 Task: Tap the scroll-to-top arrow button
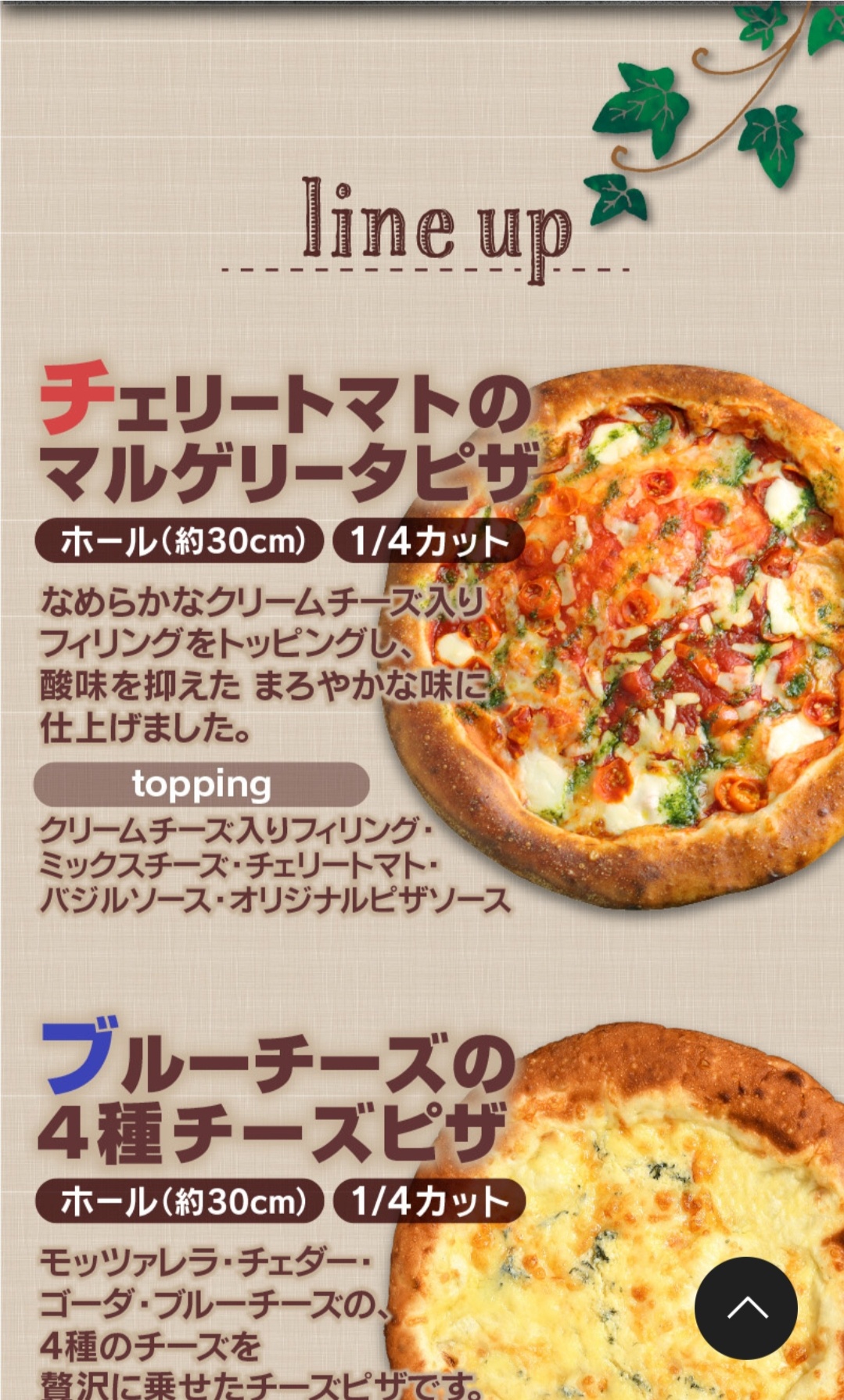click(x=746, y=1308)
